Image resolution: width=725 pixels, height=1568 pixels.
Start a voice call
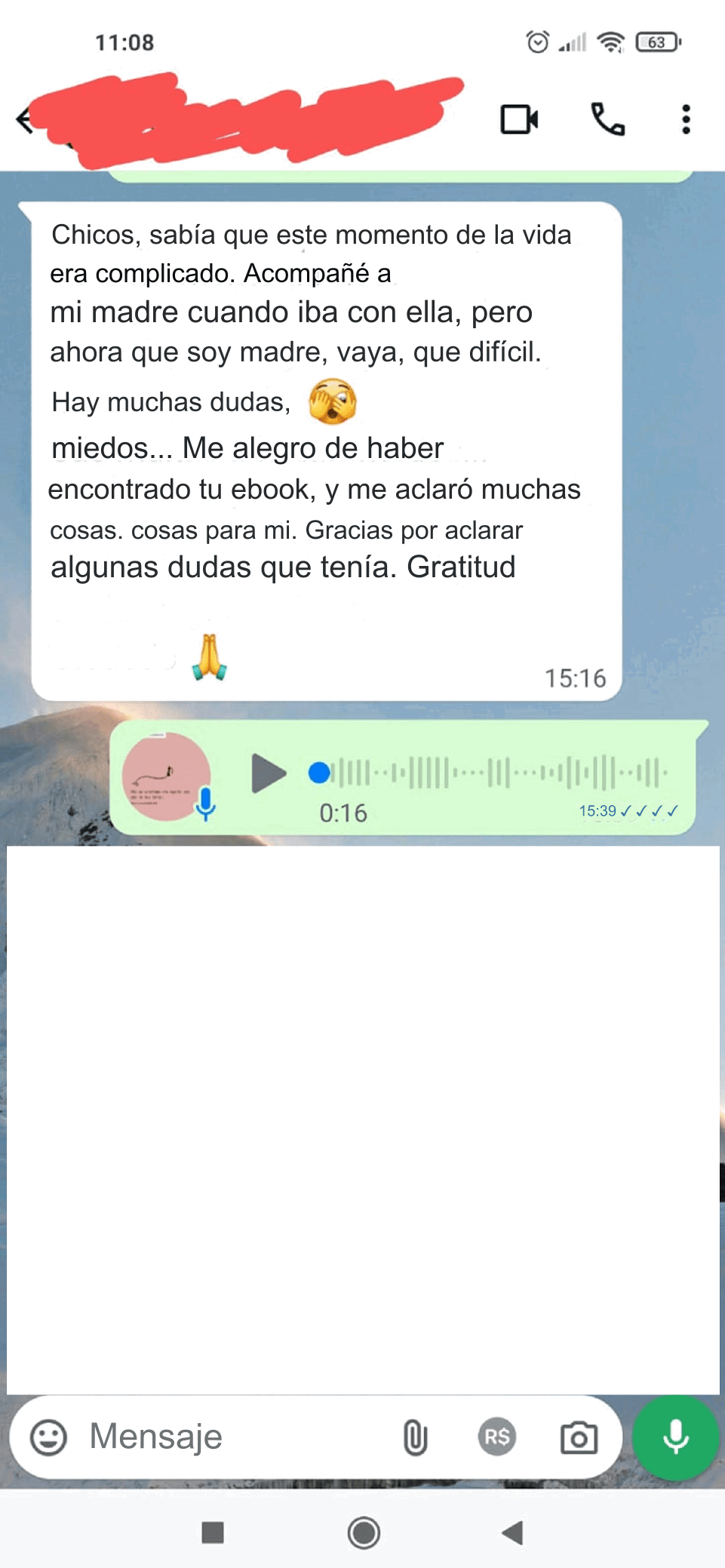(607, 119)
